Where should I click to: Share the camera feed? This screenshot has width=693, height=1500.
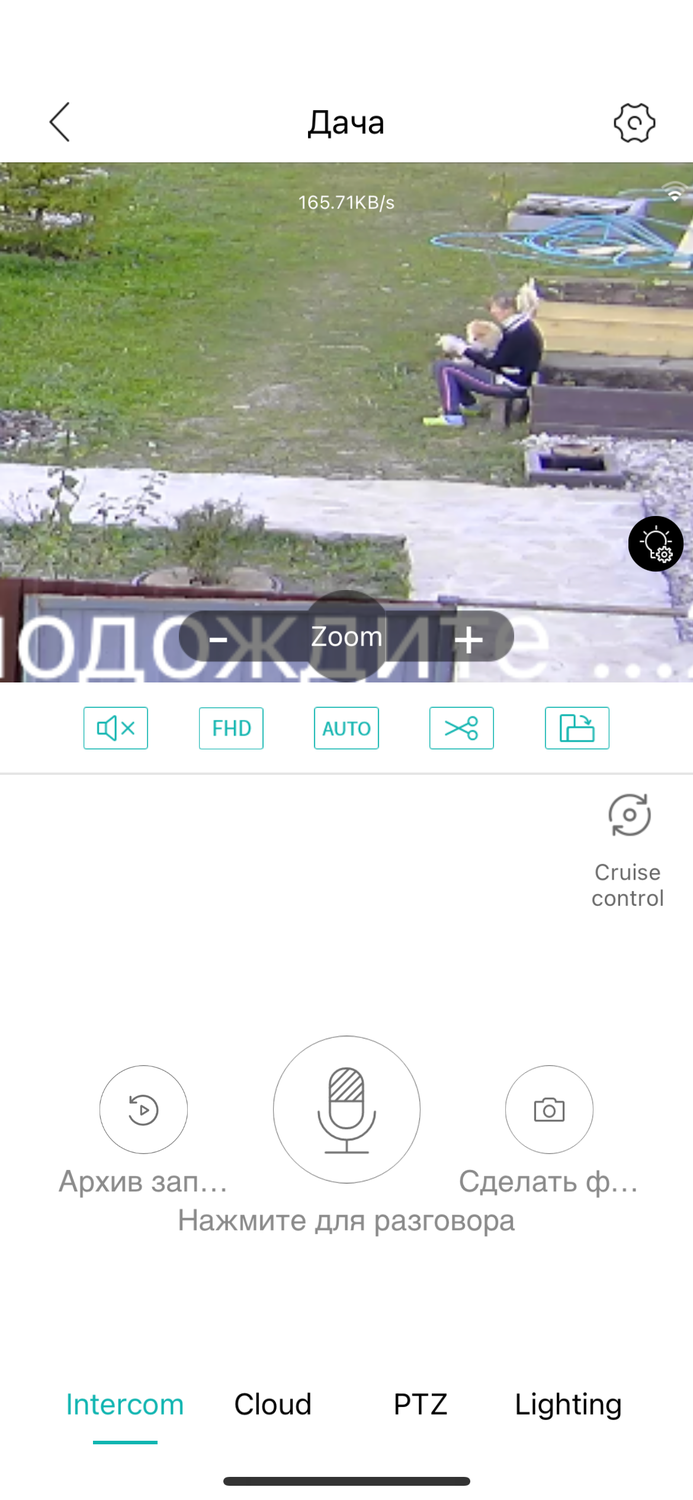(461, 728)
